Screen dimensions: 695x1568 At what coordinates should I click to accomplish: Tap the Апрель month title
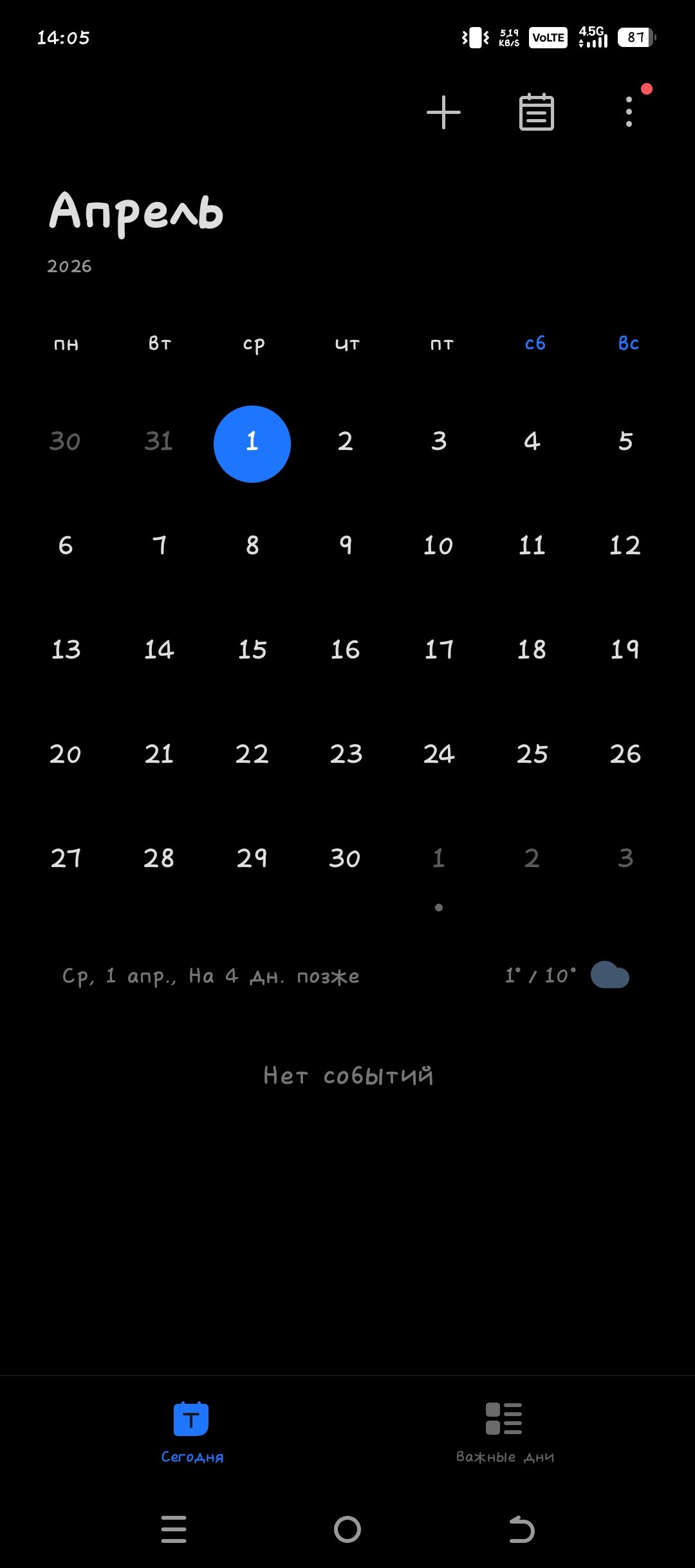click(136, 212)
